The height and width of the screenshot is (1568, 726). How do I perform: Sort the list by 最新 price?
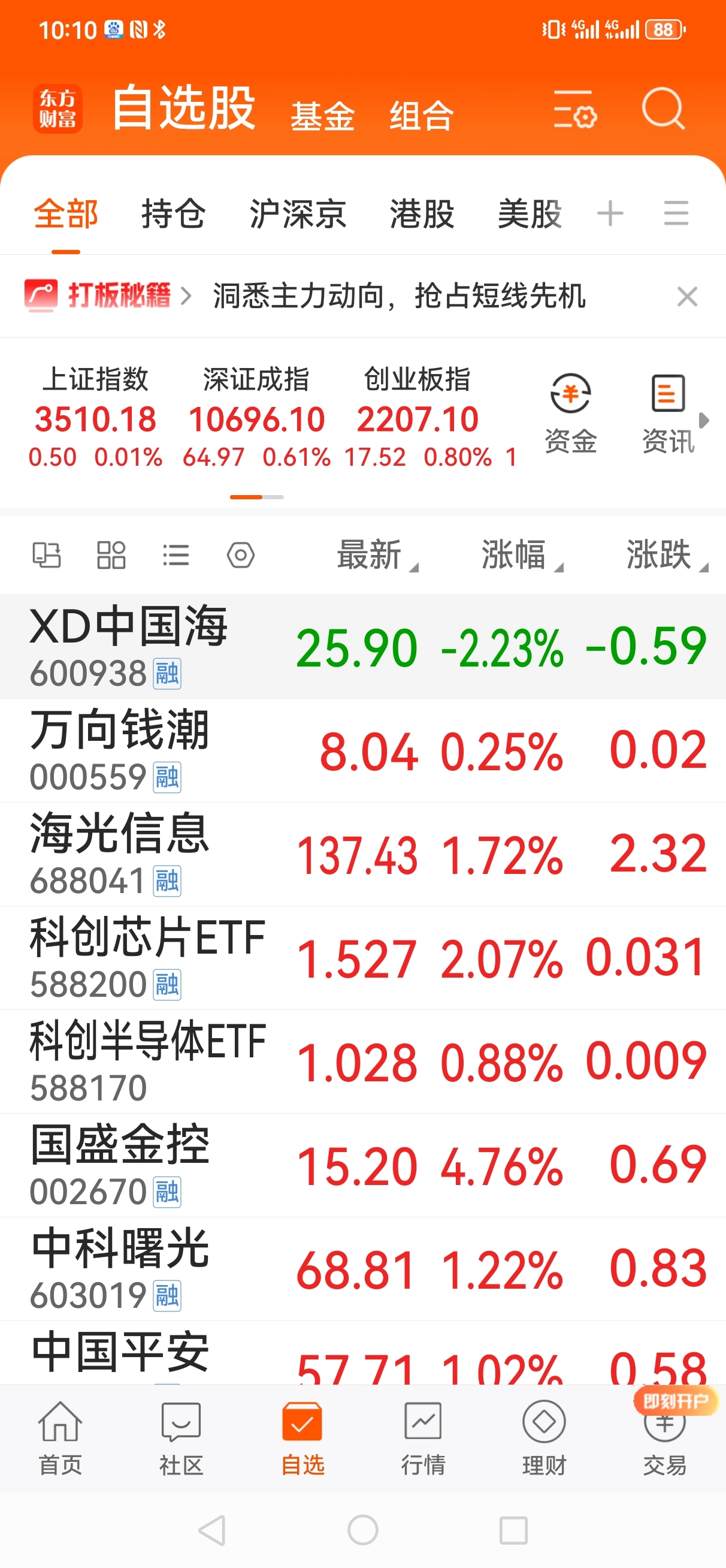tap(377, 554)
